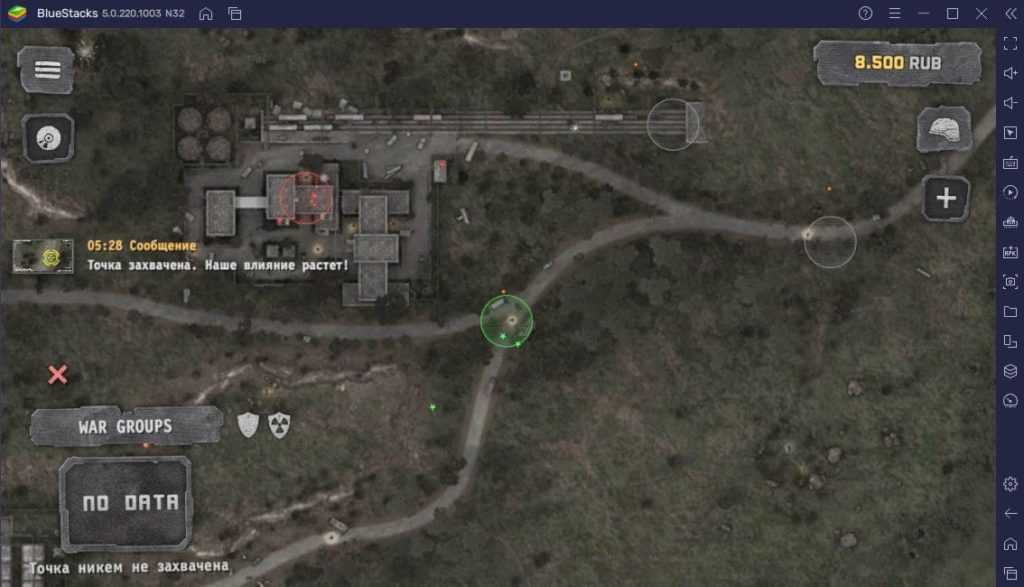Open the hamburger menu
Screen dimensions: 1024x587
pos(47,70)
